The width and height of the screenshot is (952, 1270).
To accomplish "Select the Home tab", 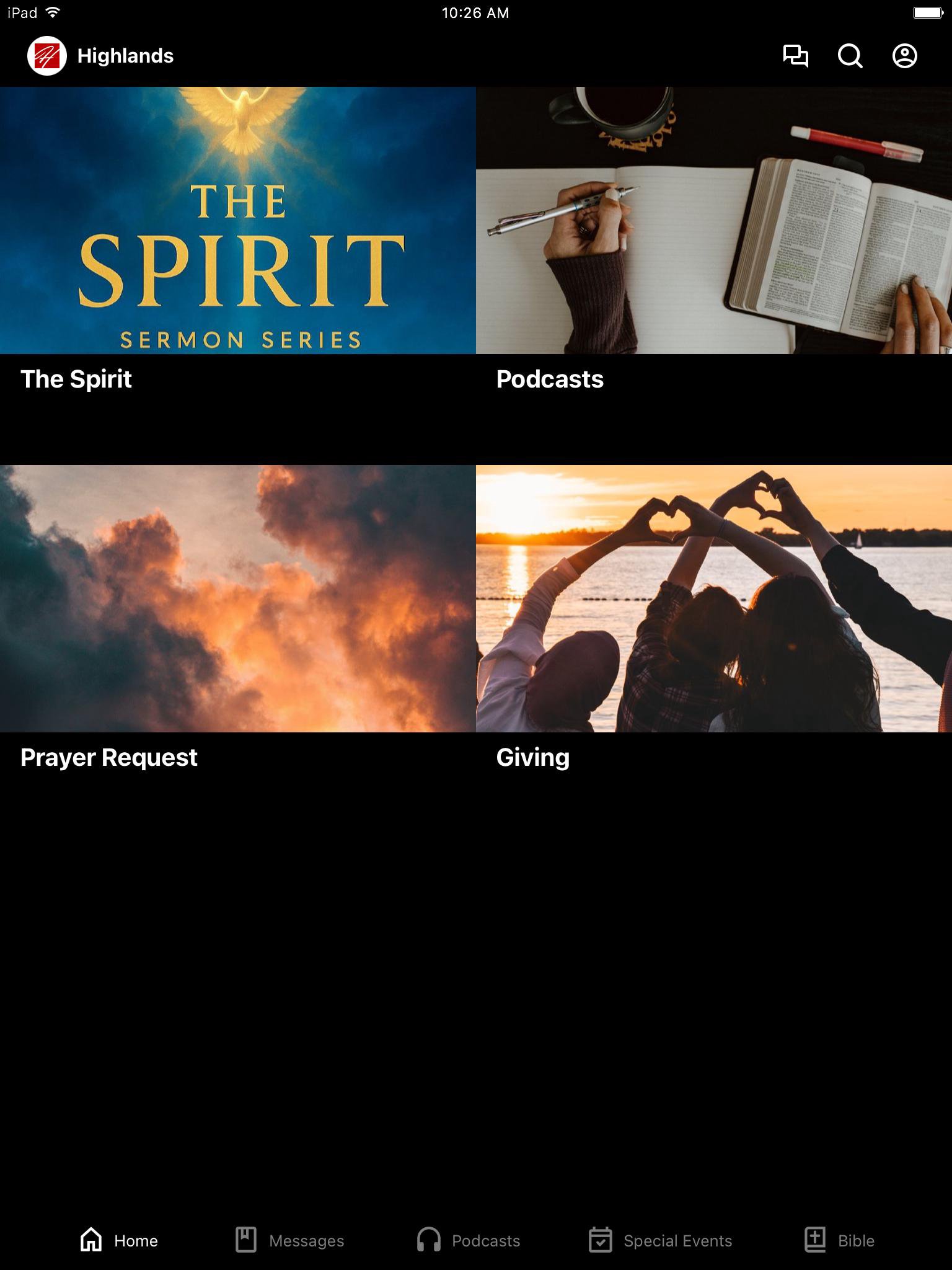I will point(119,1240).
